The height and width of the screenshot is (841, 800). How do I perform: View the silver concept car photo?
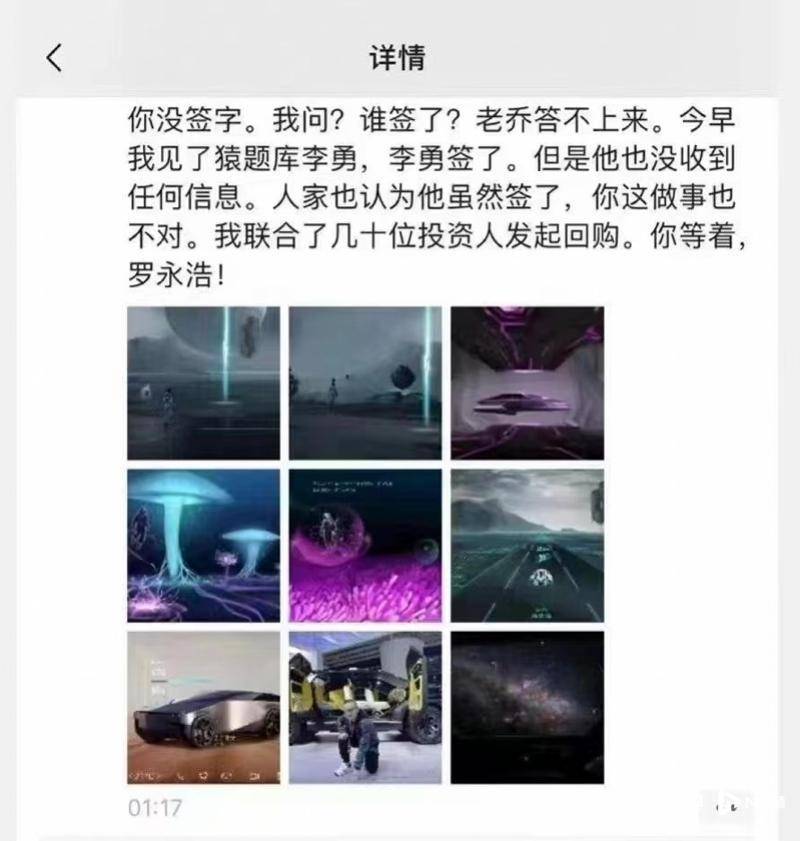(x=204, y=707)
